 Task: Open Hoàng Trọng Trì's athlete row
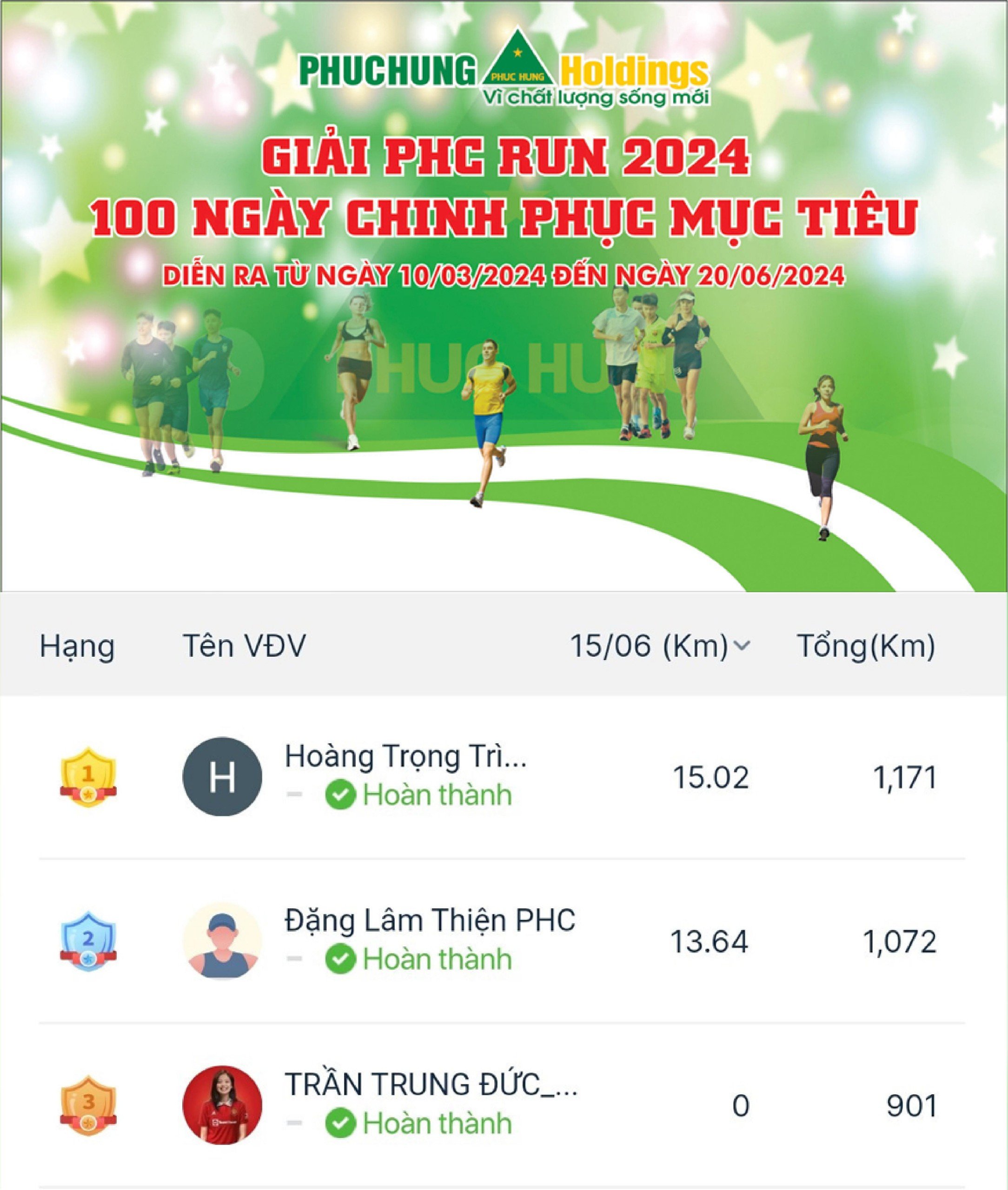point(405,756)
